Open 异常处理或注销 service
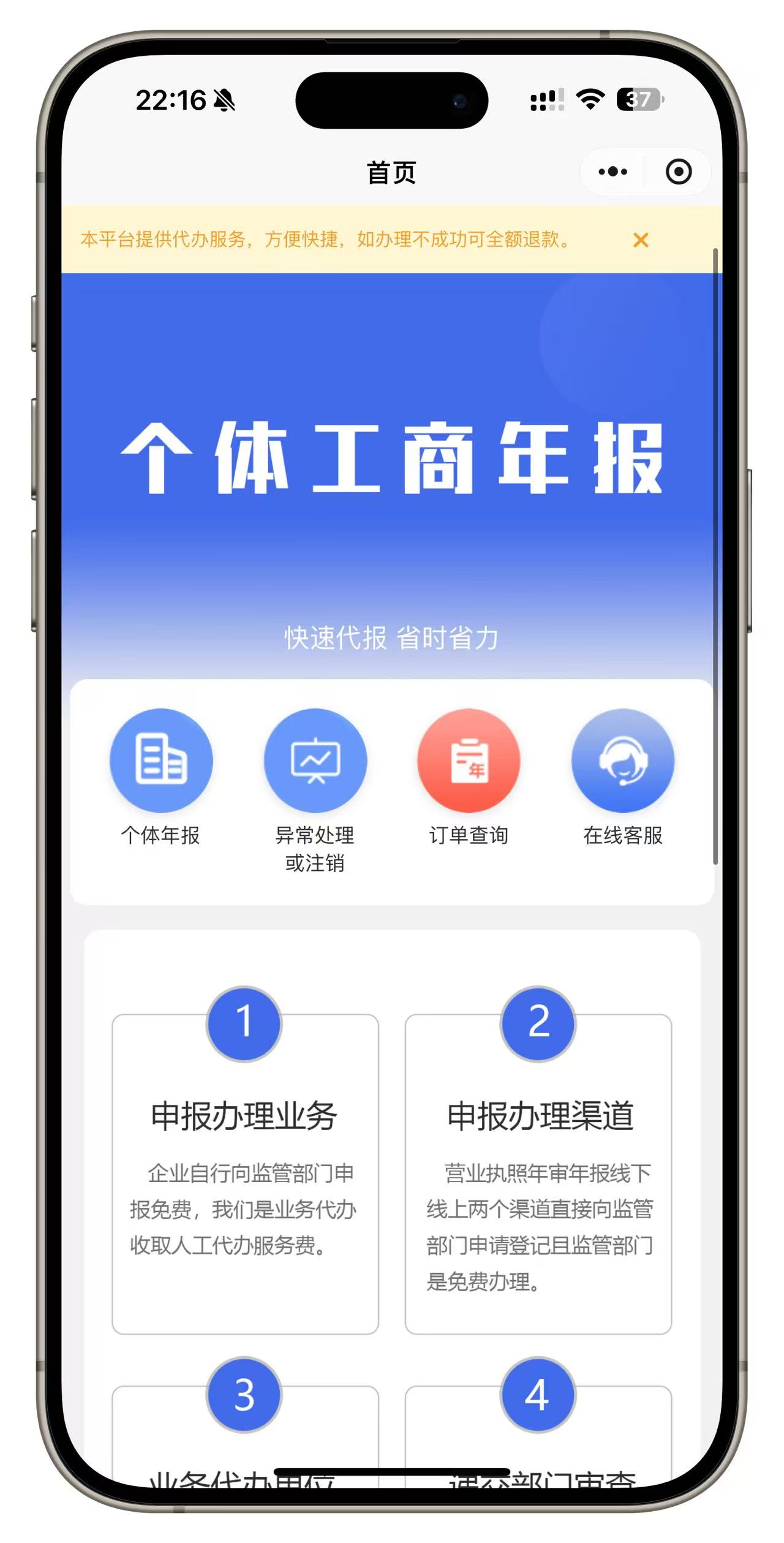This screenshot has height=1543, width=784. (315, 761)
